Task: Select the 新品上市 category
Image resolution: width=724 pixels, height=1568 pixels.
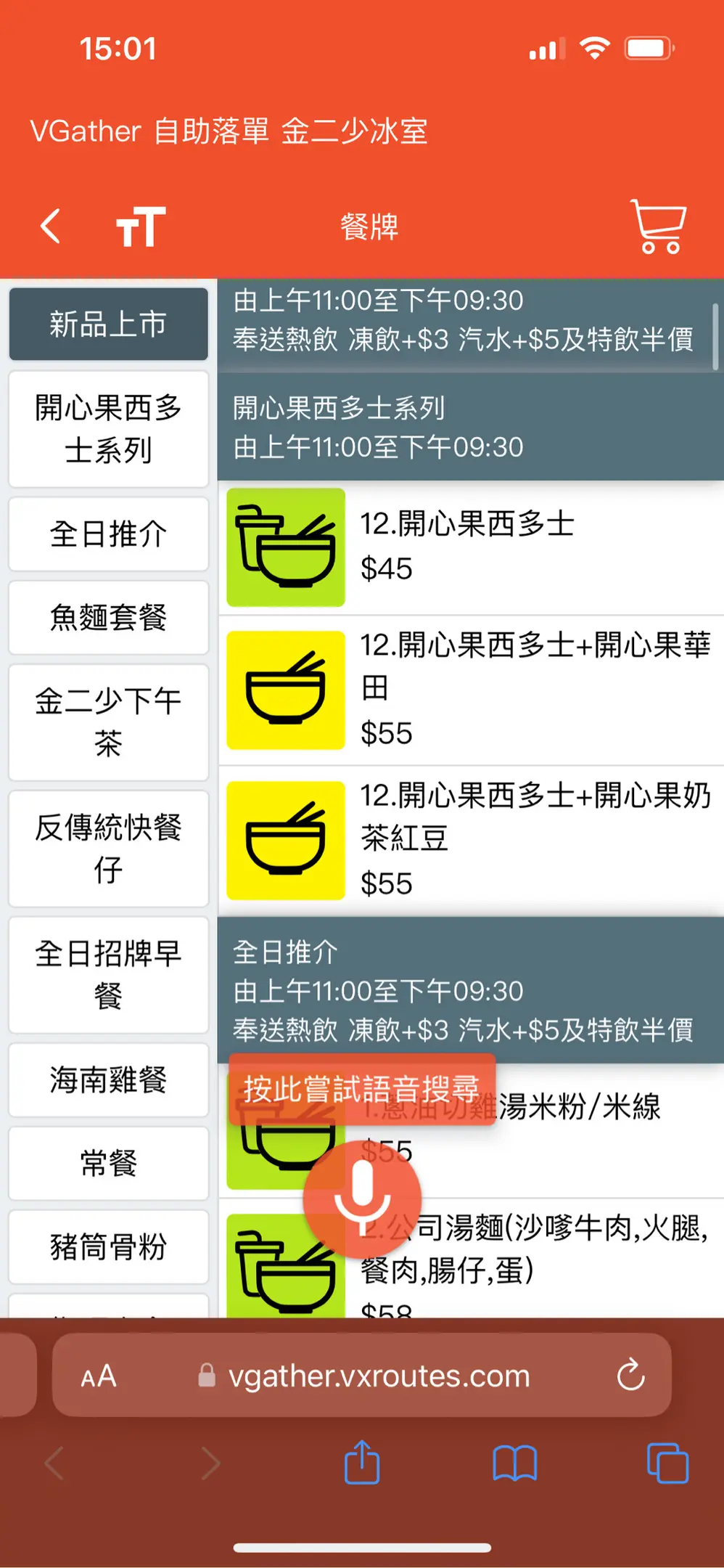Action: point(108,324)
